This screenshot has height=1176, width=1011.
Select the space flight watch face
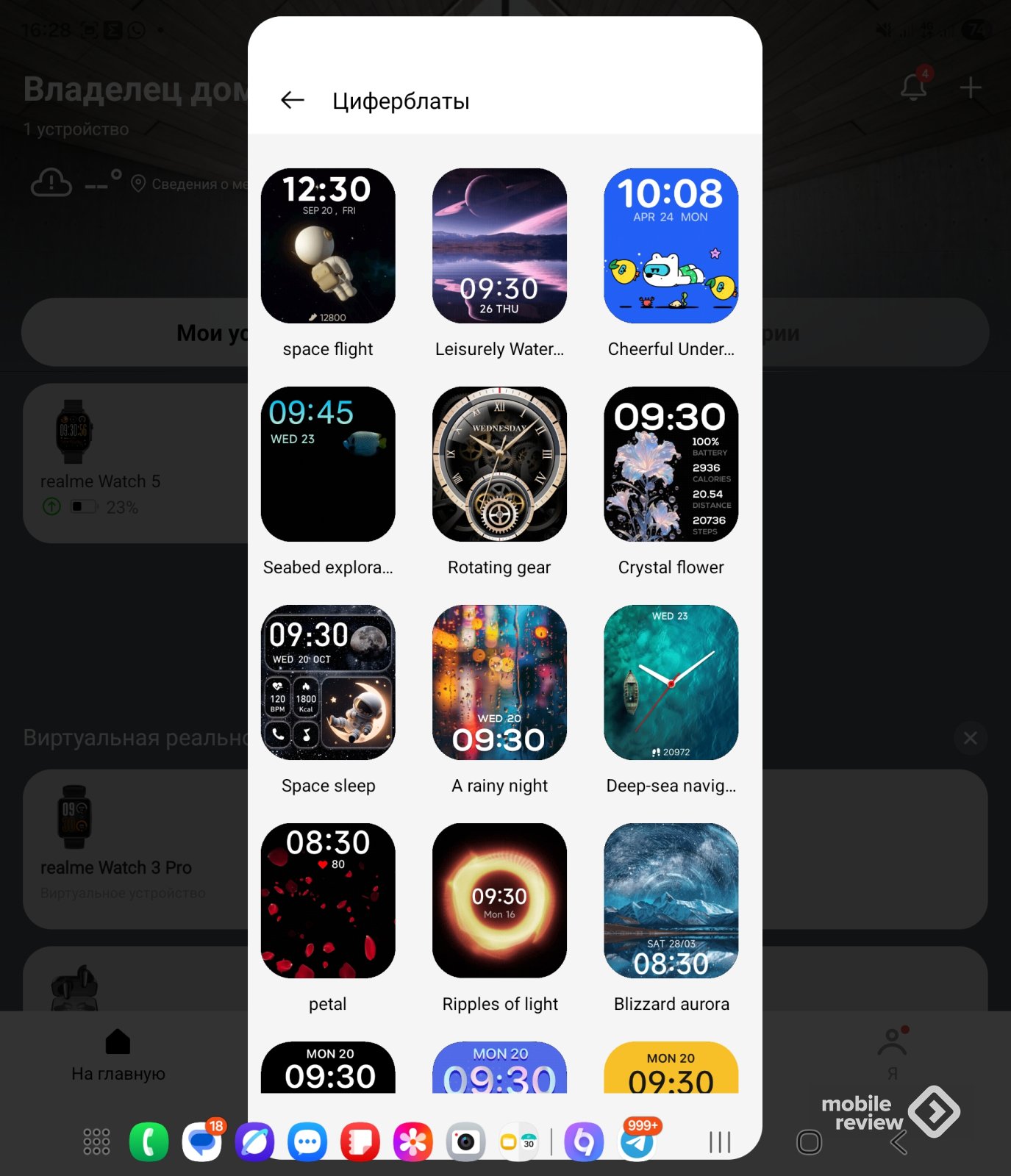click(x=328, y=246)
